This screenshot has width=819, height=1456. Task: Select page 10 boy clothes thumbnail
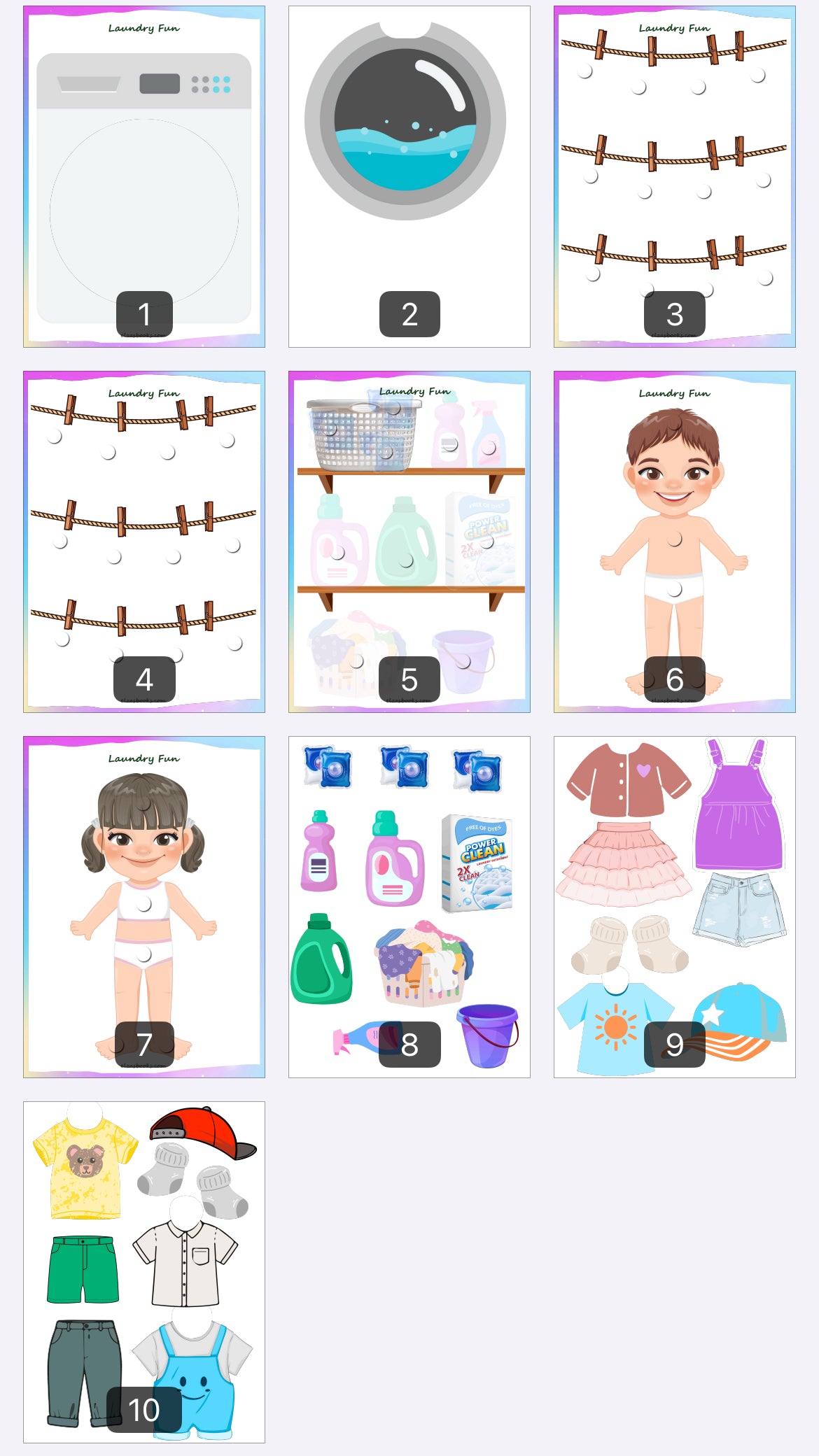coord(144,1272)
